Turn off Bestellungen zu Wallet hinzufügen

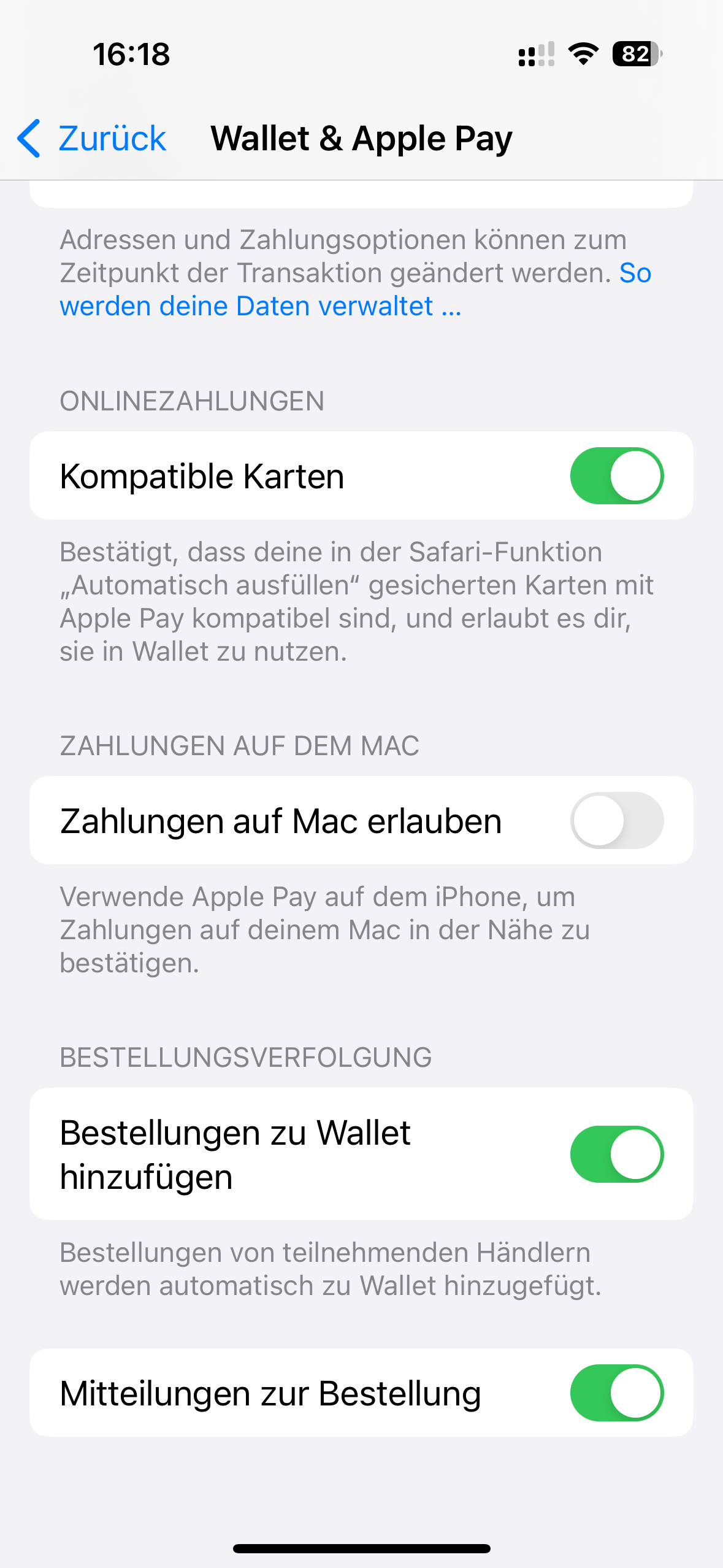tap(617, 1155)
